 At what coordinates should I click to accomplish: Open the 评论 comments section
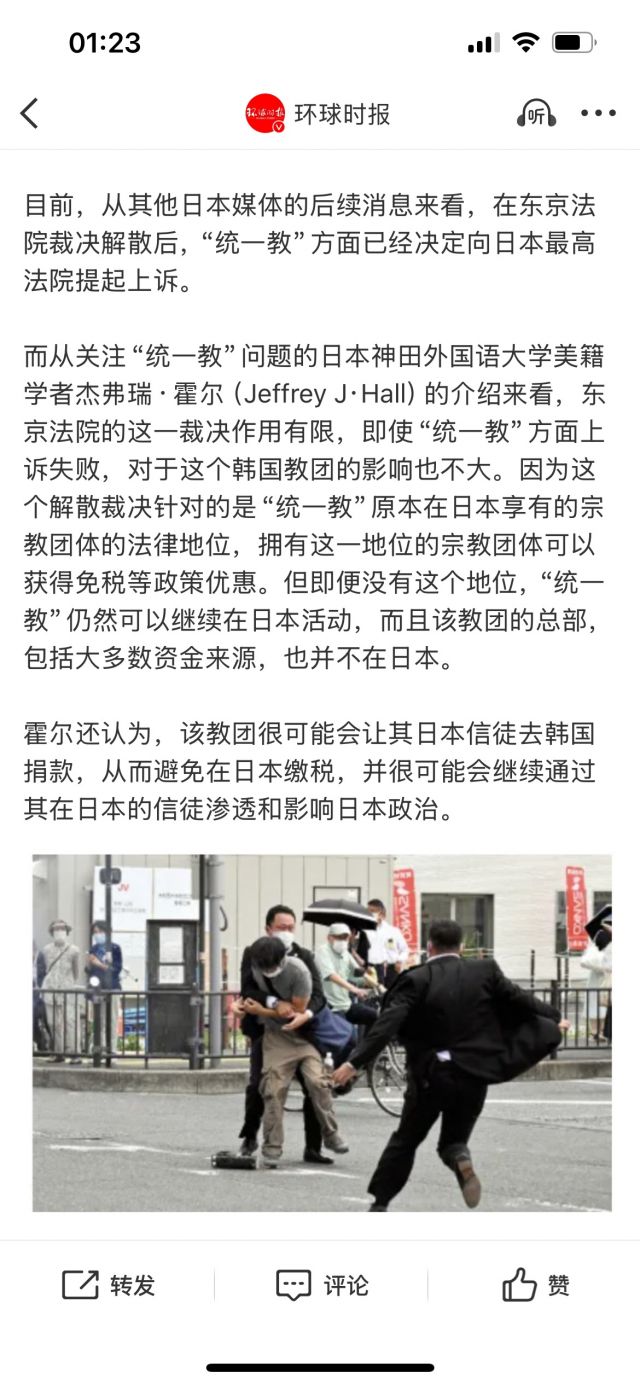coord(322,1285)
